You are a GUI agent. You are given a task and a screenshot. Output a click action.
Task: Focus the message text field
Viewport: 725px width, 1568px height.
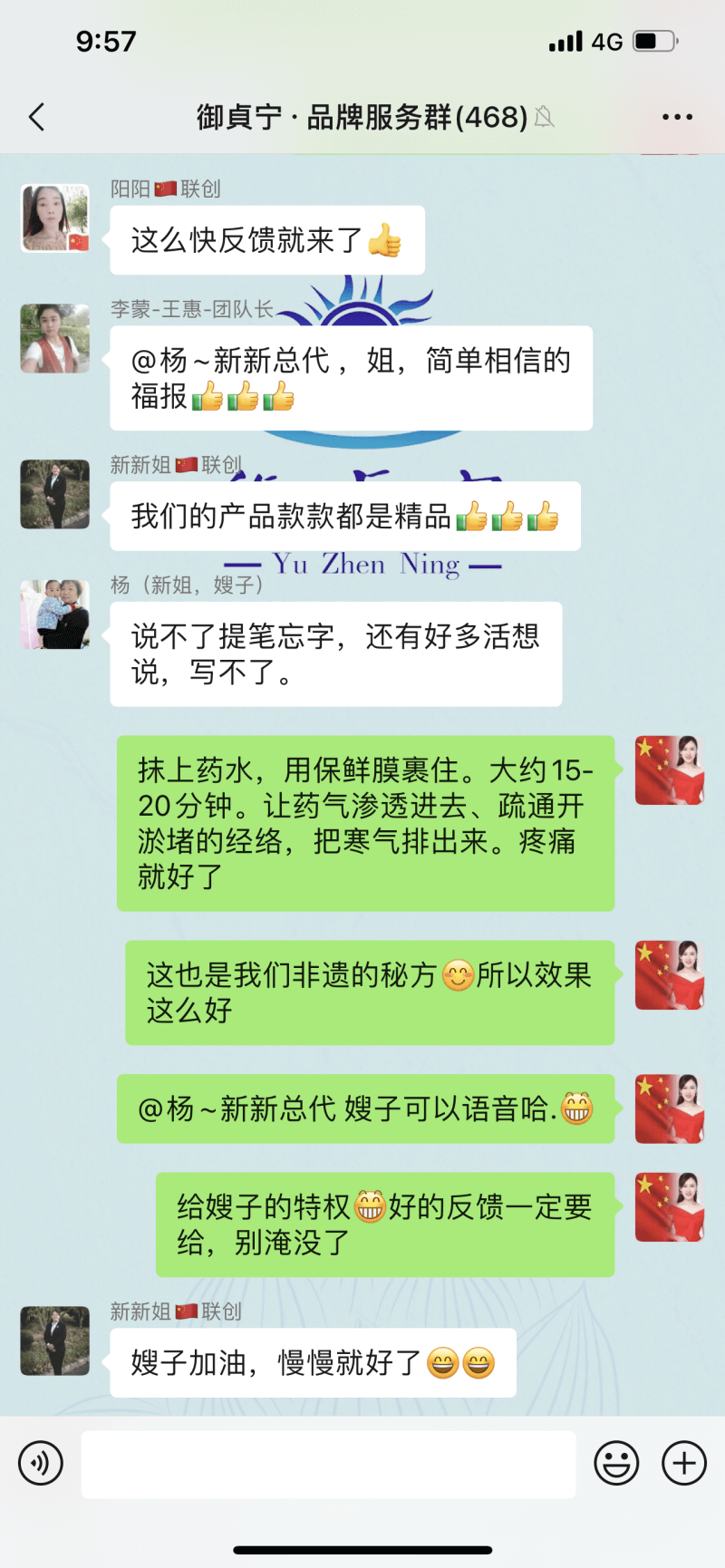pyautogui.click(x=328, y=1464)
